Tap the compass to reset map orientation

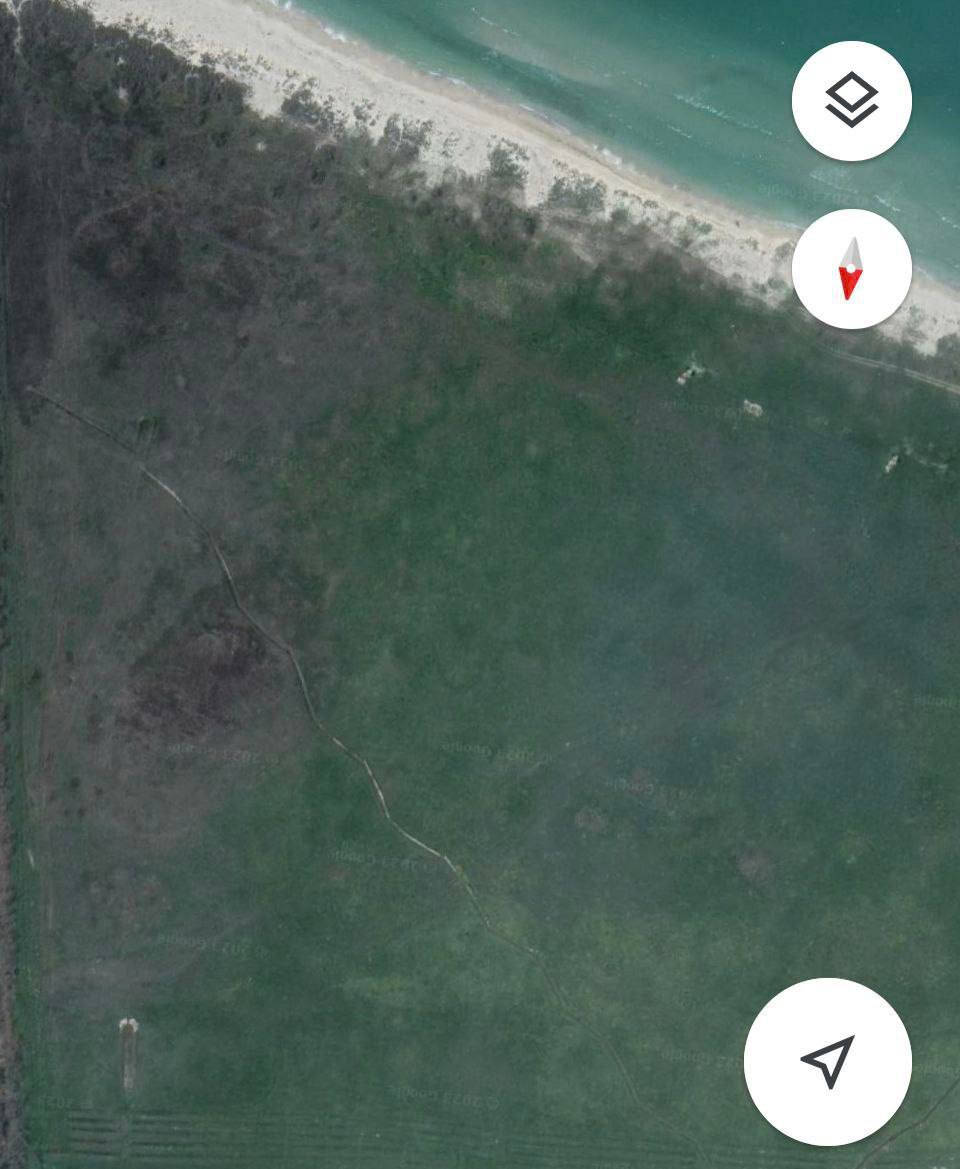(851, 269)
